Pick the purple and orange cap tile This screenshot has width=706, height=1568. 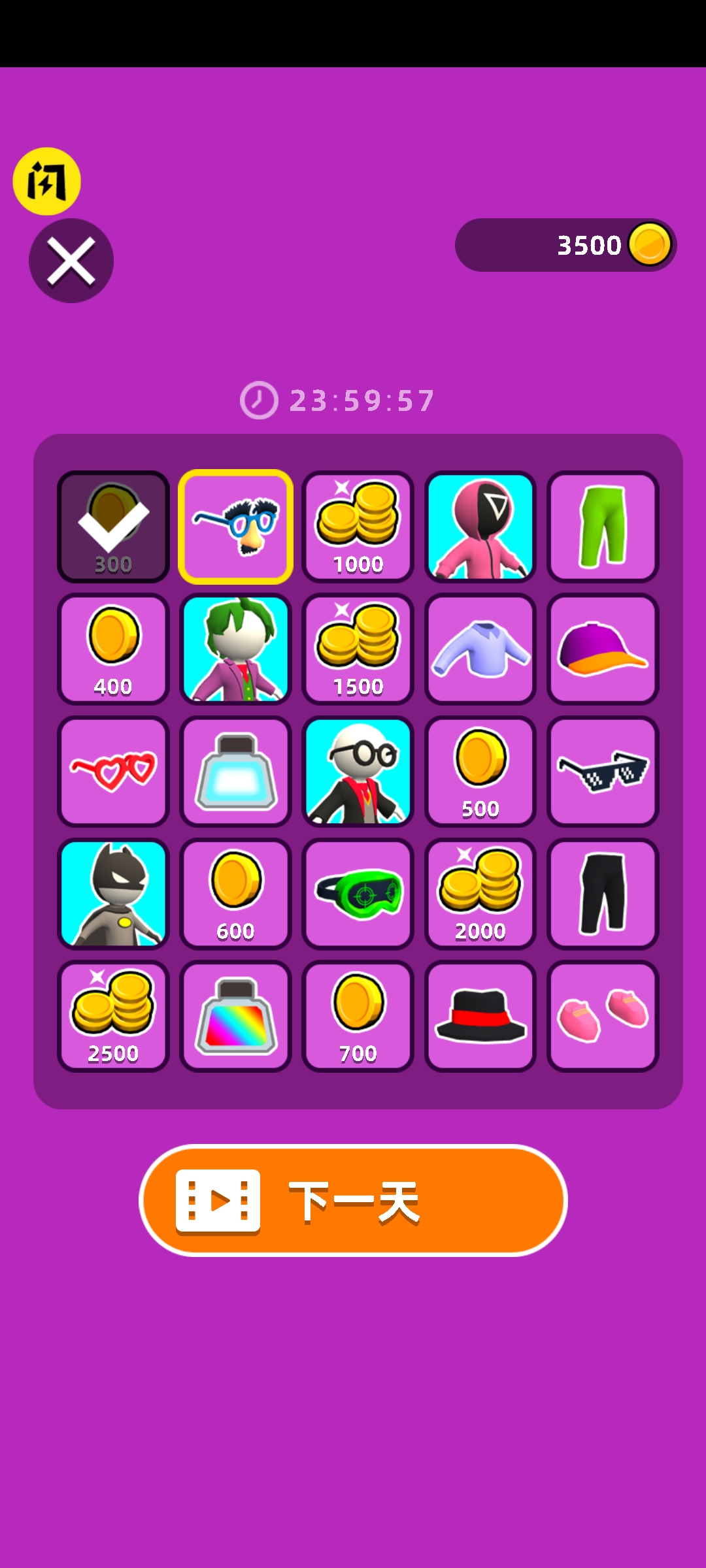[603, 649]
